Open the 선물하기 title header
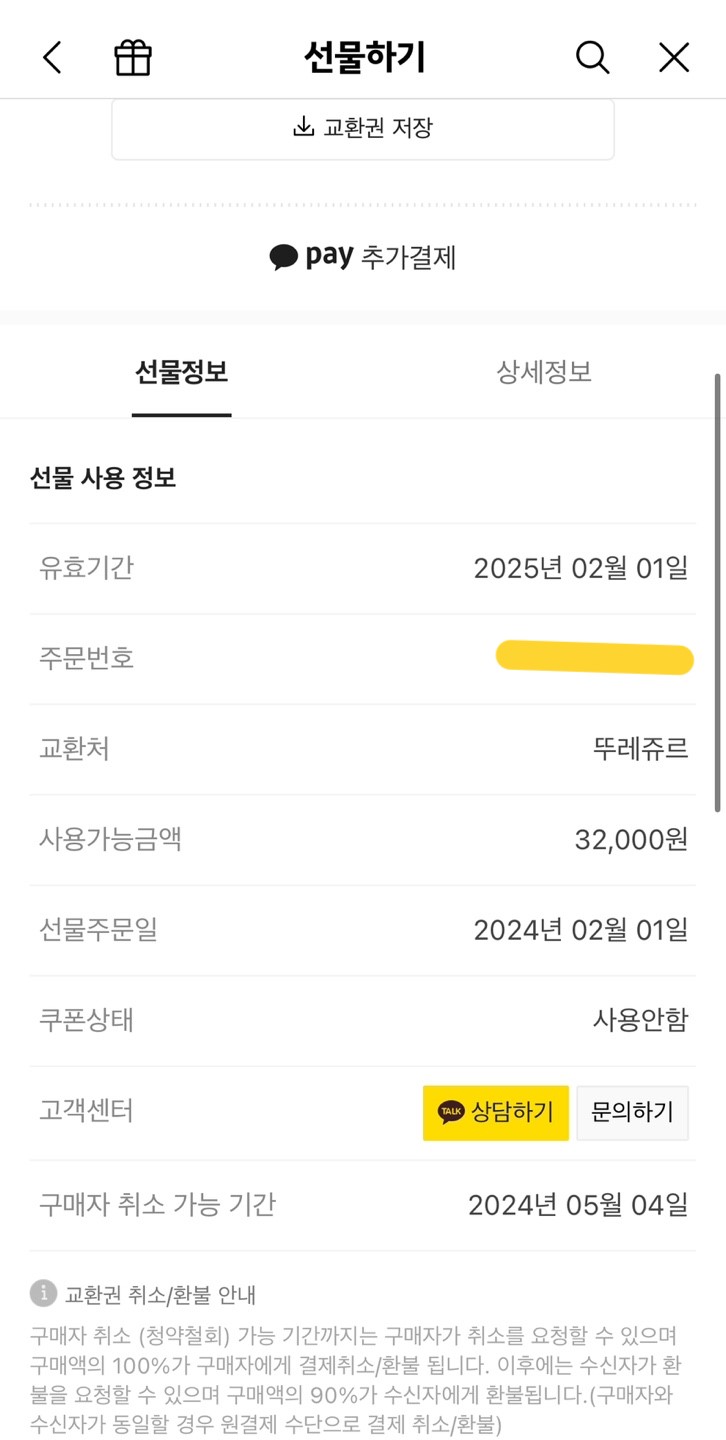 [x=362, y=57]
